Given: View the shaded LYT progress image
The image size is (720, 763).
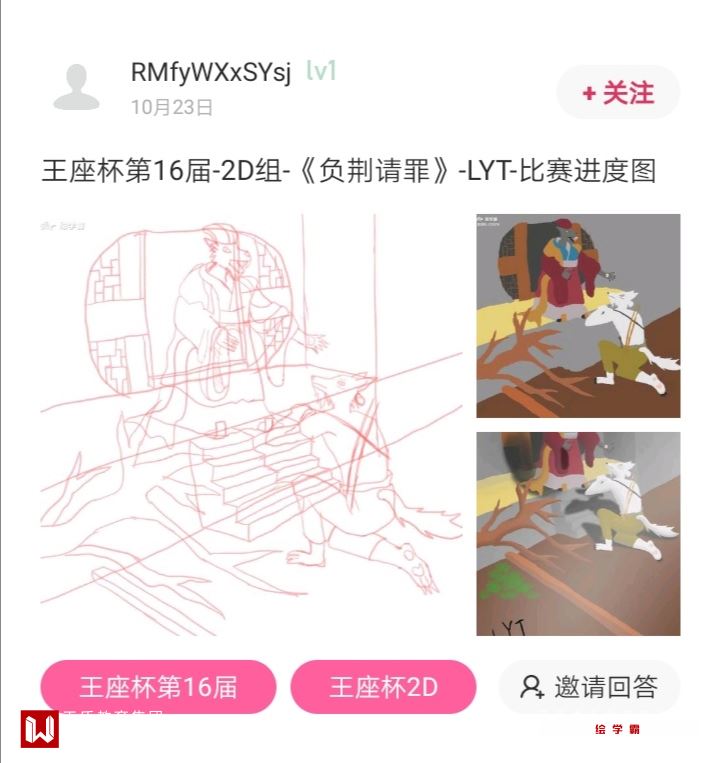Looking at the screenshot, I should coord(578,534).
